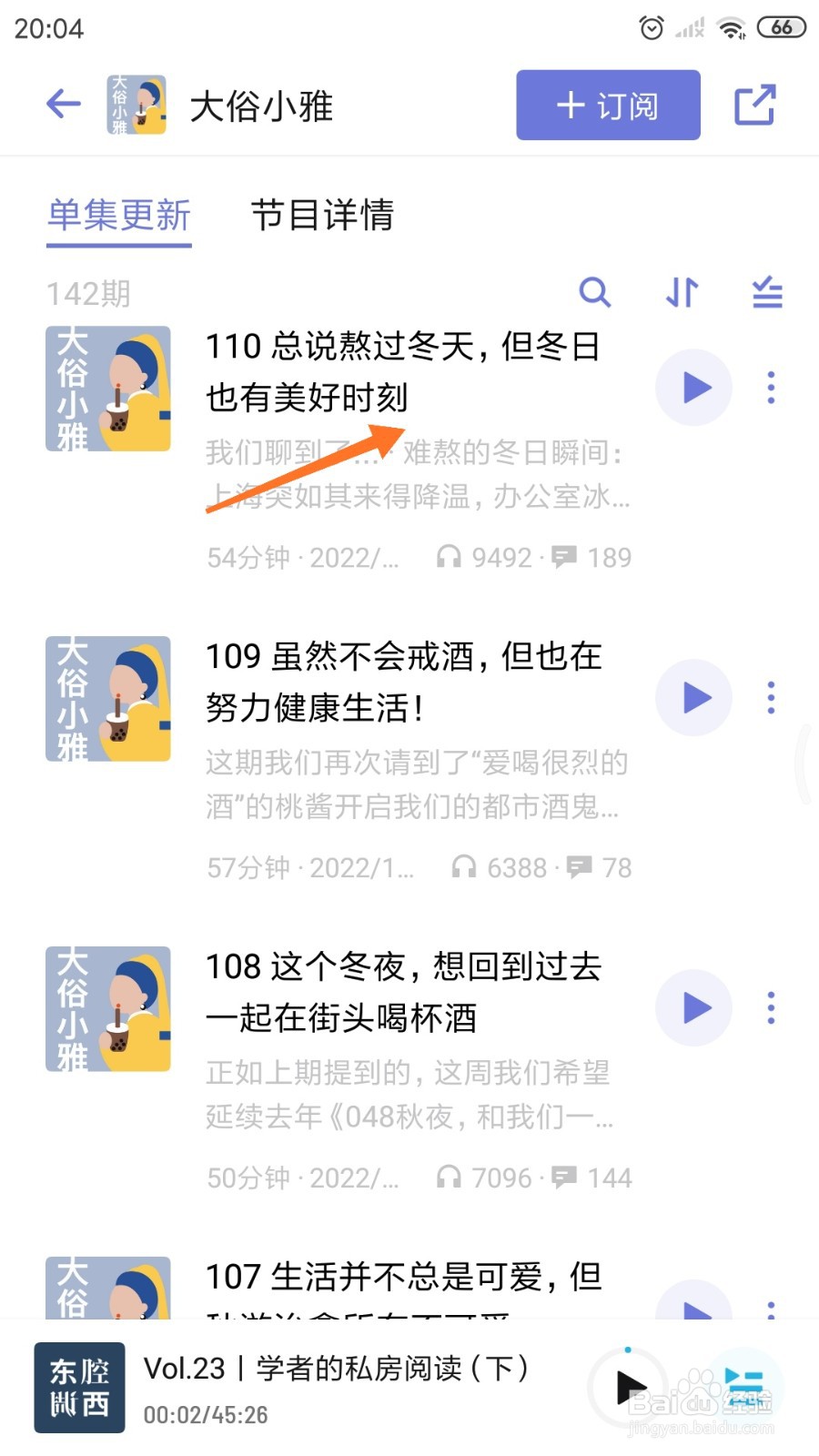Open the three-dot menu for episode 109

point(771,697)
